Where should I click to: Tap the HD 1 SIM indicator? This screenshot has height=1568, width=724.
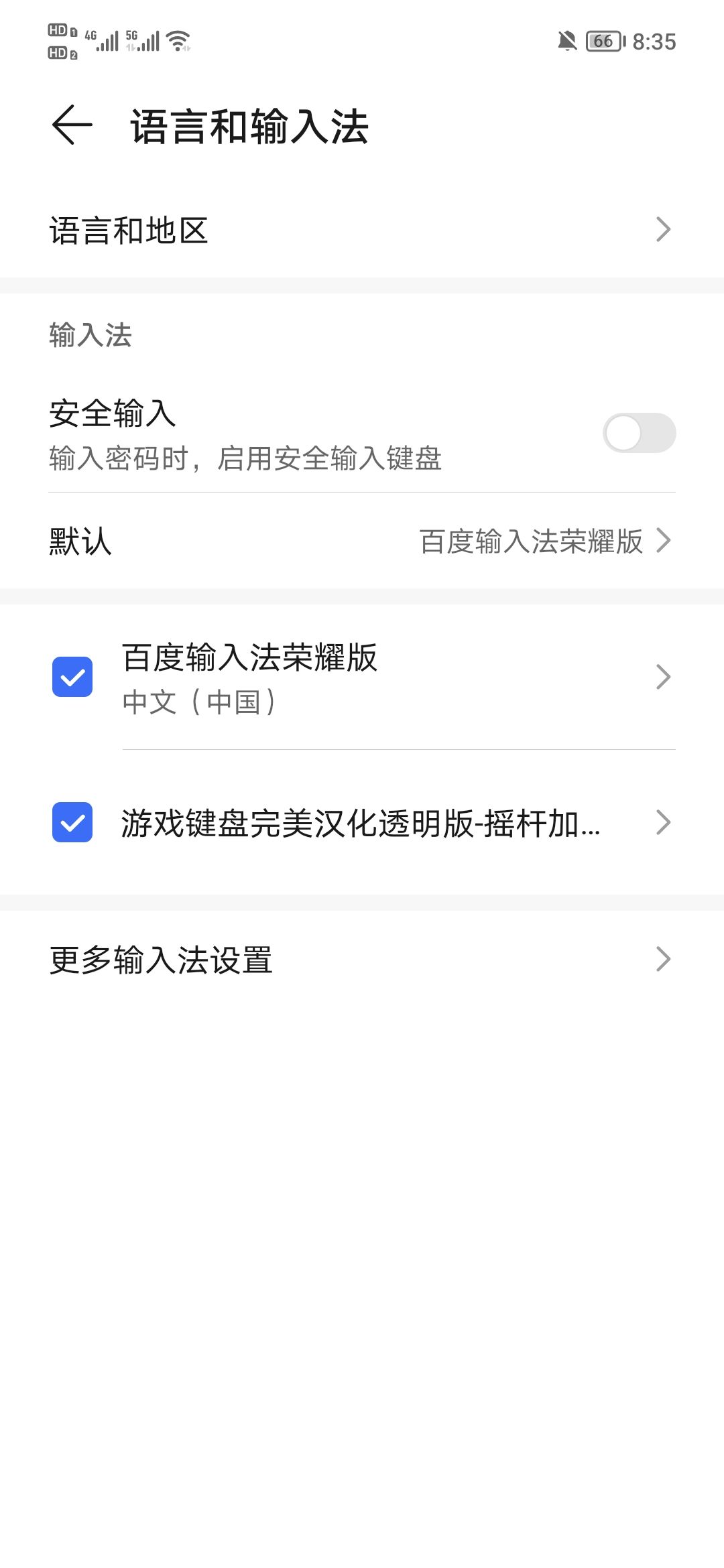[59, 30]
